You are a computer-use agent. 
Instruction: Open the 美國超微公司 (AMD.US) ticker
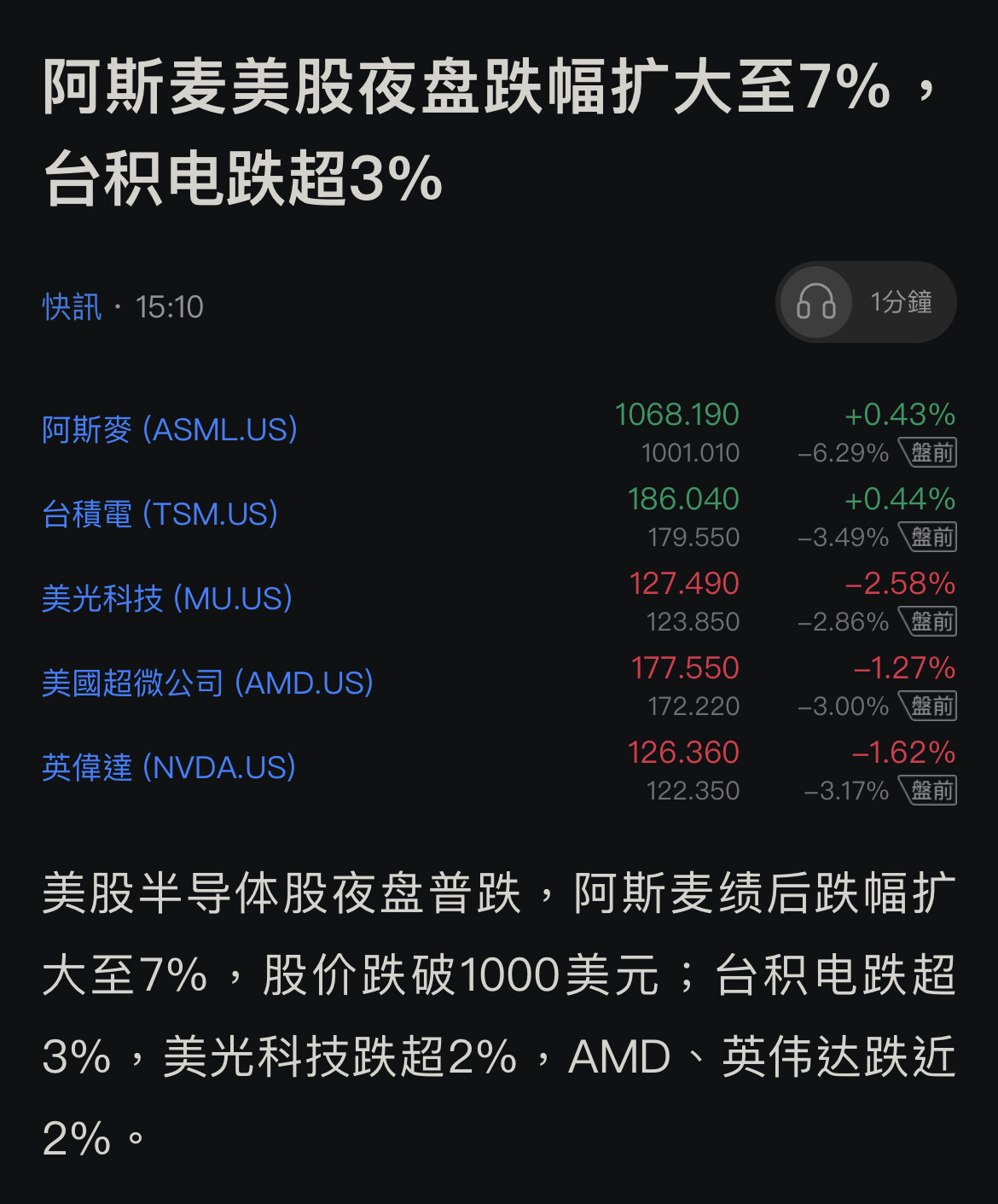(x=208, y=683)
